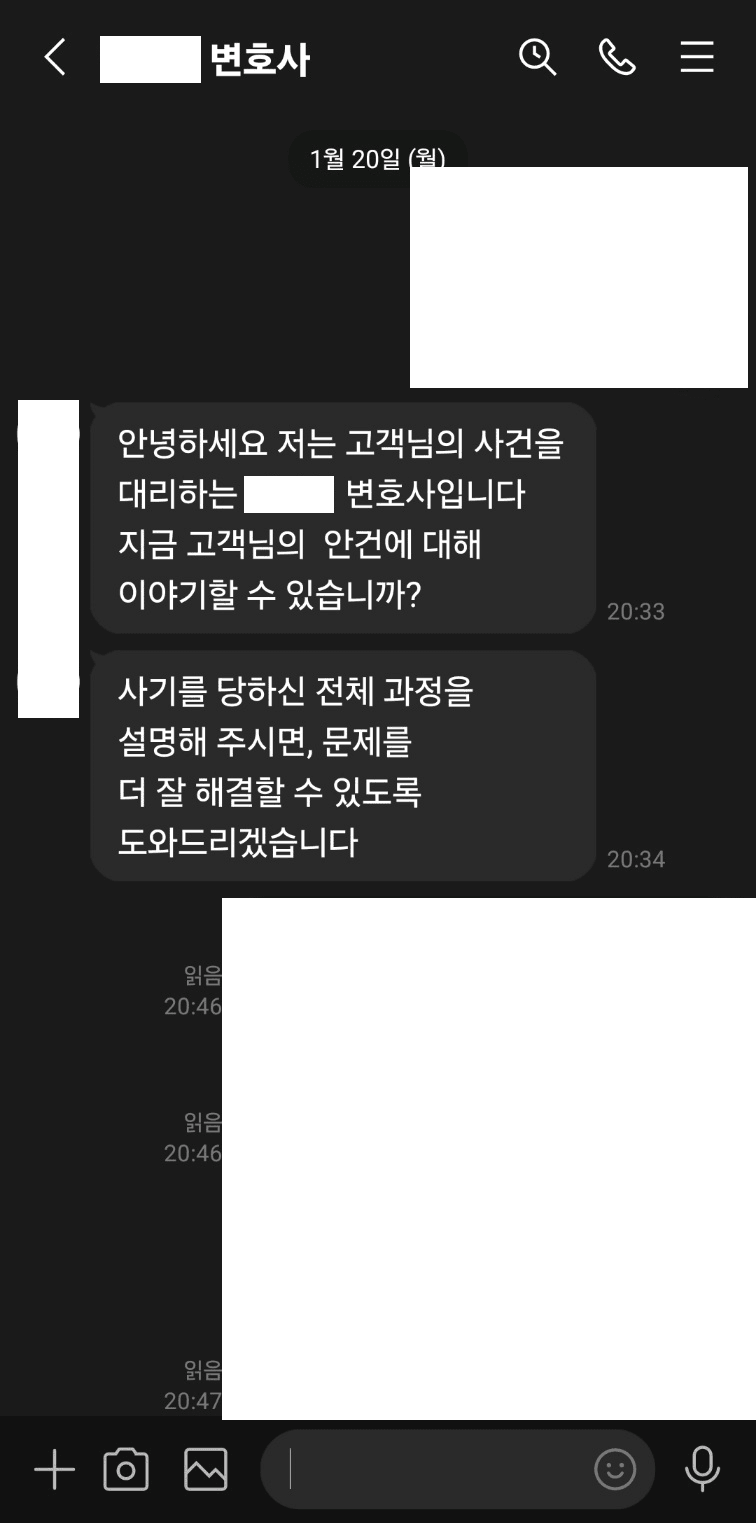Open the plus attachment options

tap(54, 1469)
